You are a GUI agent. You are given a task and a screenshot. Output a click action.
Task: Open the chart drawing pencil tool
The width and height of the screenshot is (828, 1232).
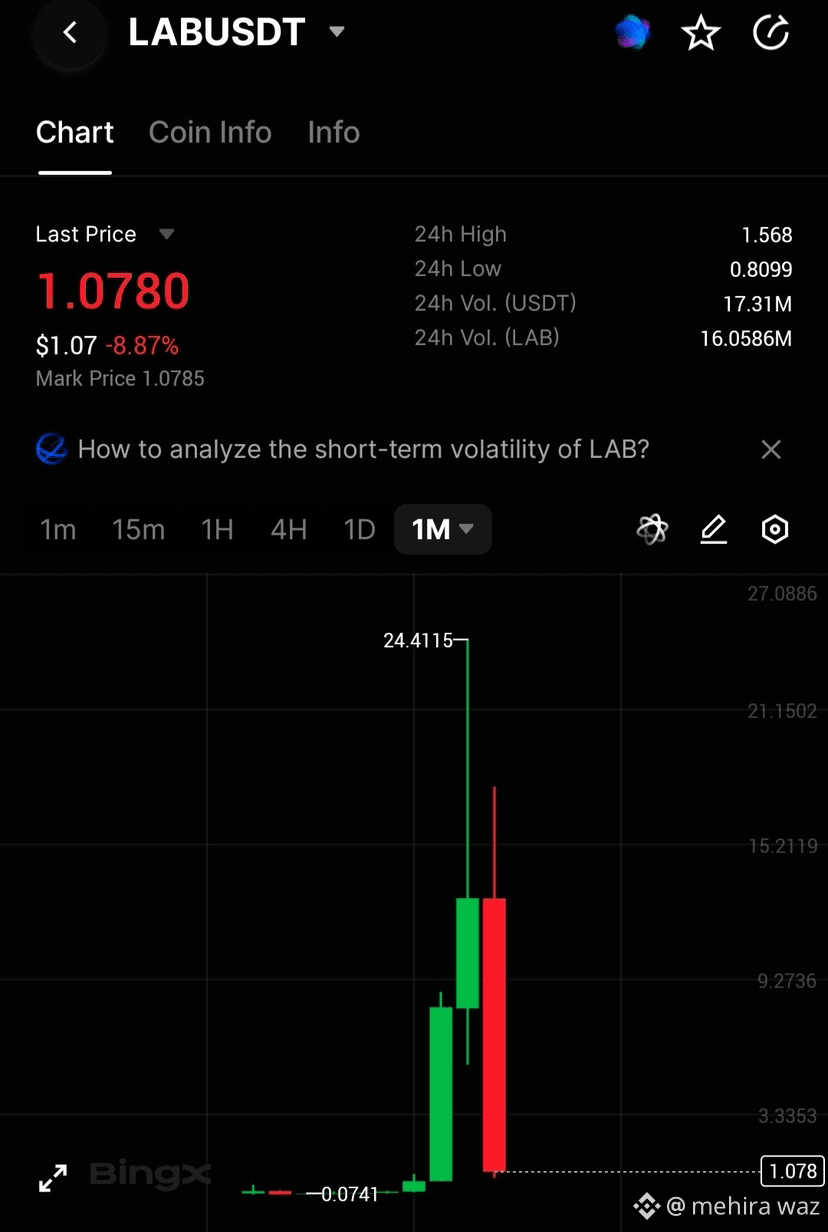[713, 529]
